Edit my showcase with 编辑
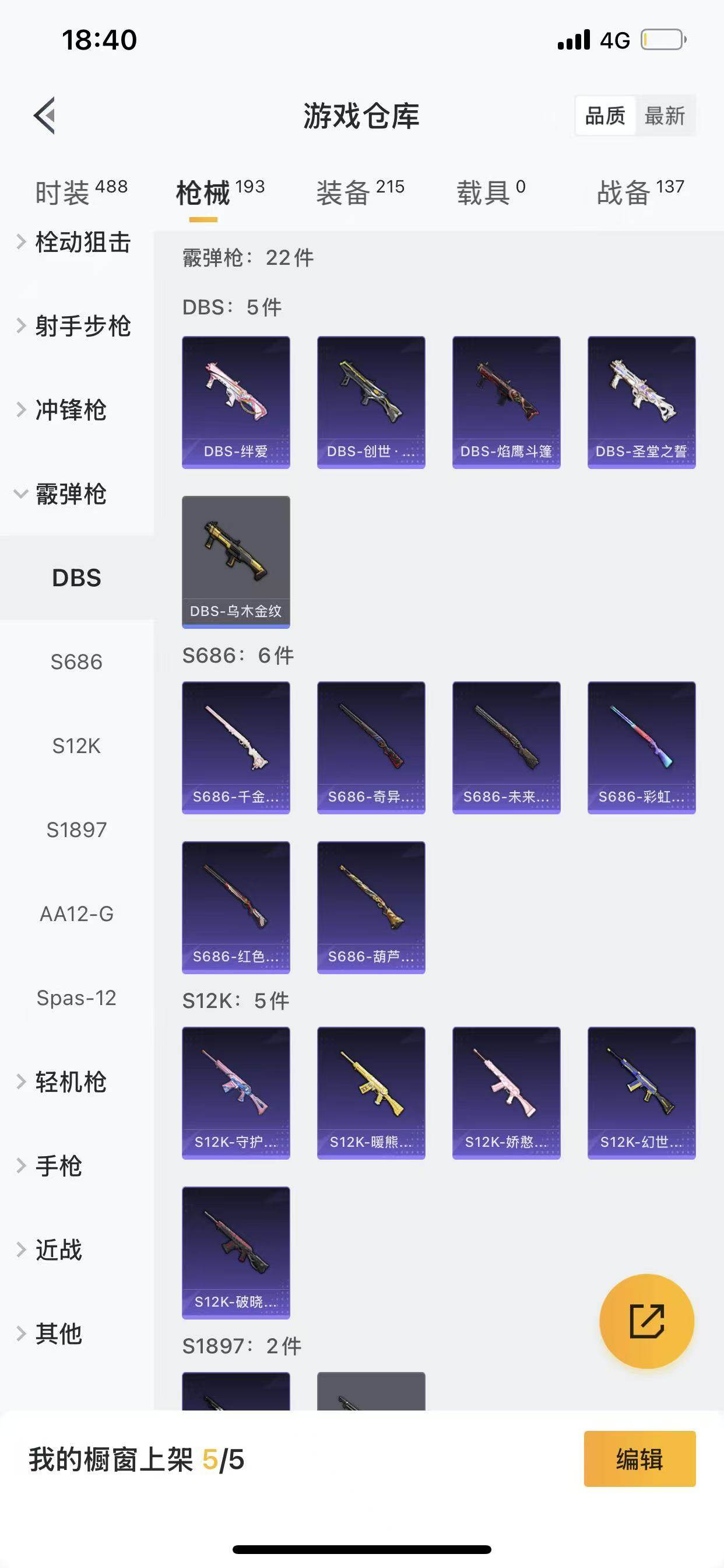 click(x=639, y=1458)
